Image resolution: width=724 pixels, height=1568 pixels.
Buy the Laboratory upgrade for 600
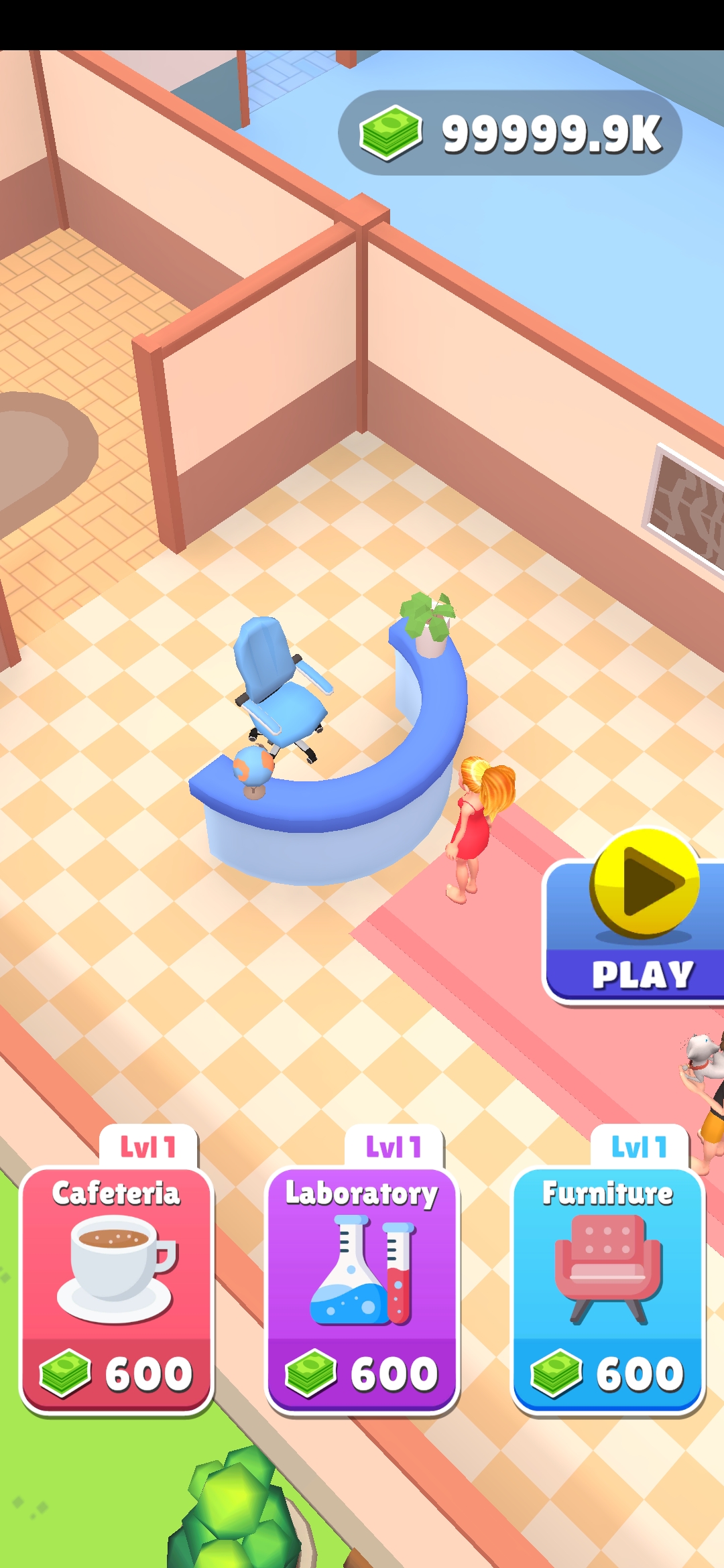click(362, 1290)
